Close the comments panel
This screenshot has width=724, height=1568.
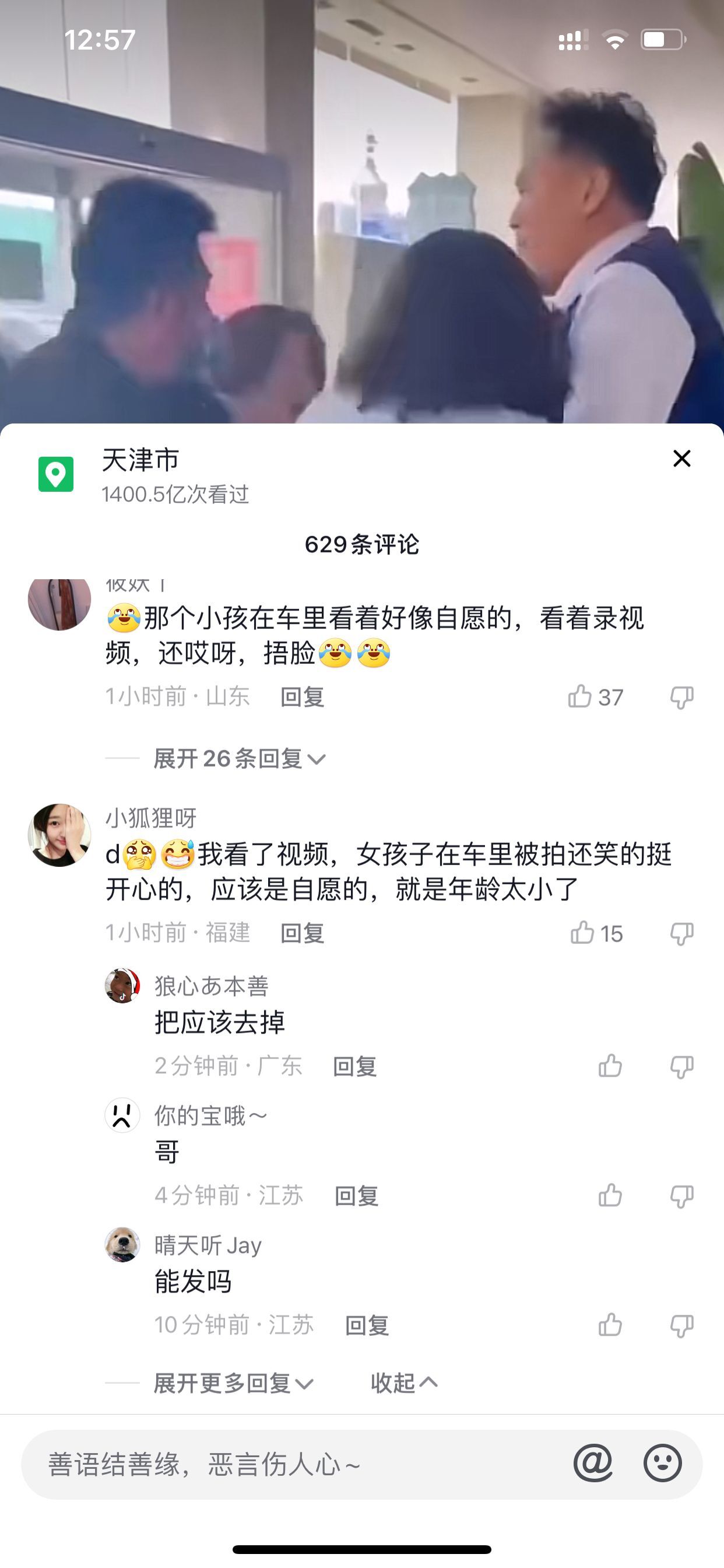[681, 459]
